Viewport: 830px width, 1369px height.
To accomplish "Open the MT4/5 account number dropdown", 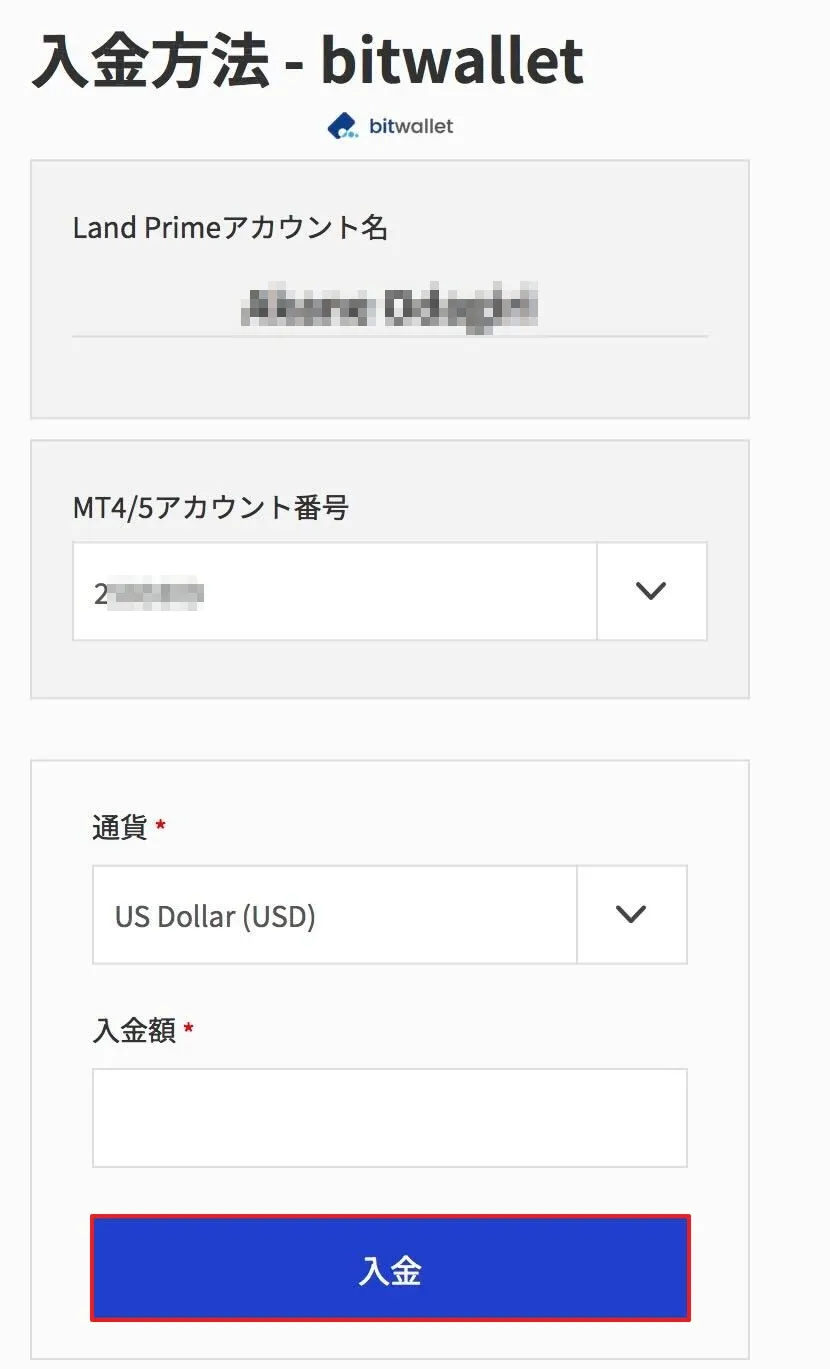I will (x=651, y=591).
